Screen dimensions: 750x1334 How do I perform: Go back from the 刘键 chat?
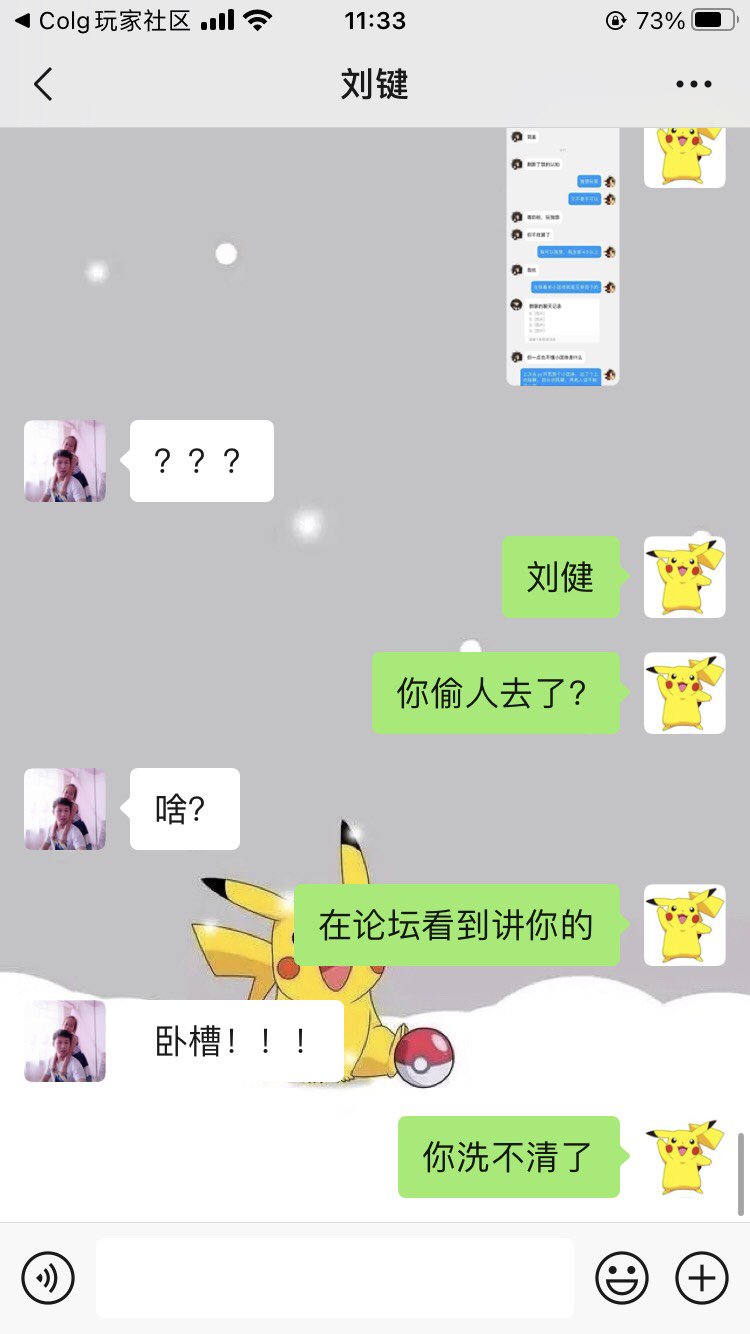[43, 85]
